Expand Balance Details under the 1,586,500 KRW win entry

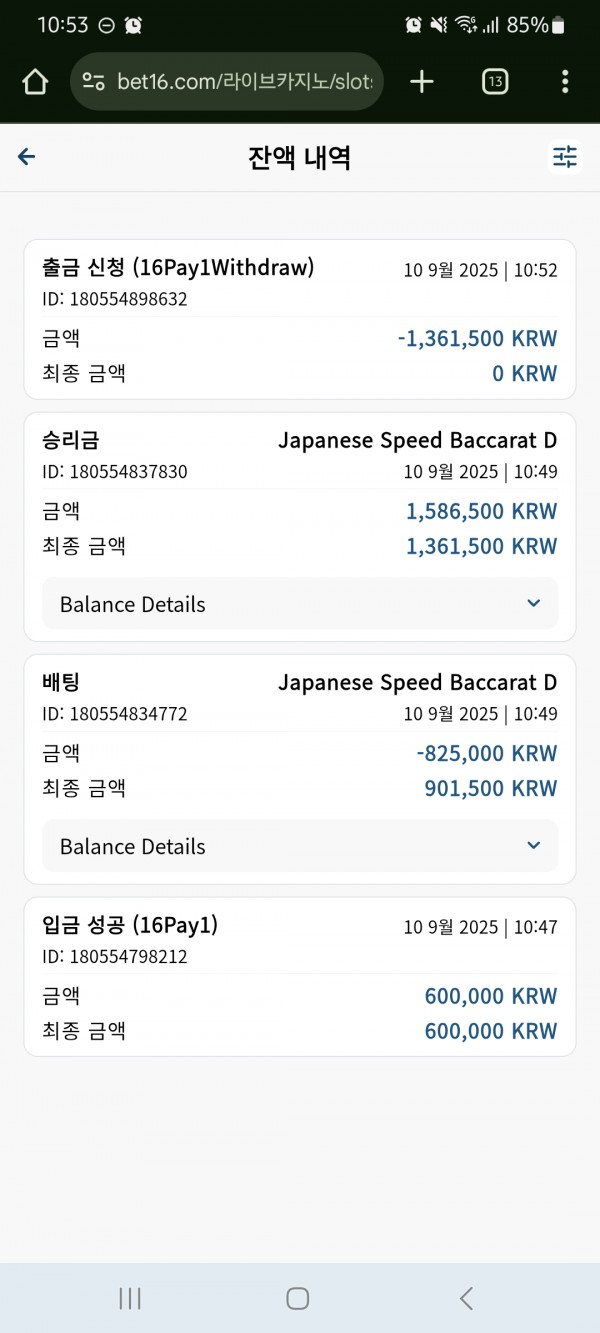(300, 604)
